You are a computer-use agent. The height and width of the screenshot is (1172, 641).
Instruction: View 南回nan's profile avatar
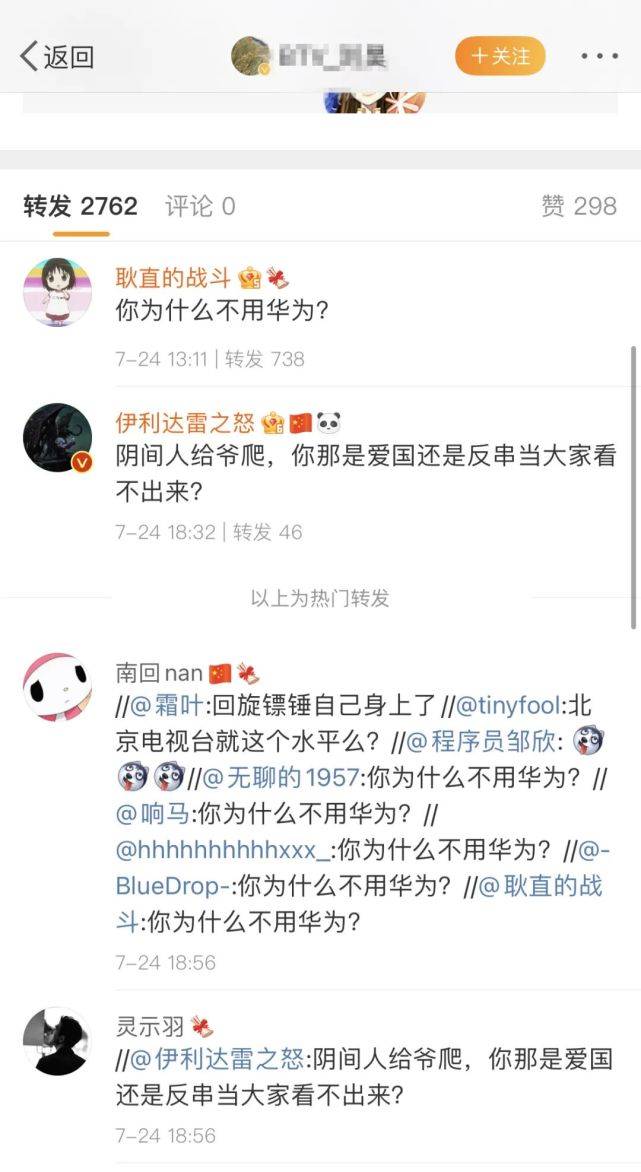(x=57, y=688)
